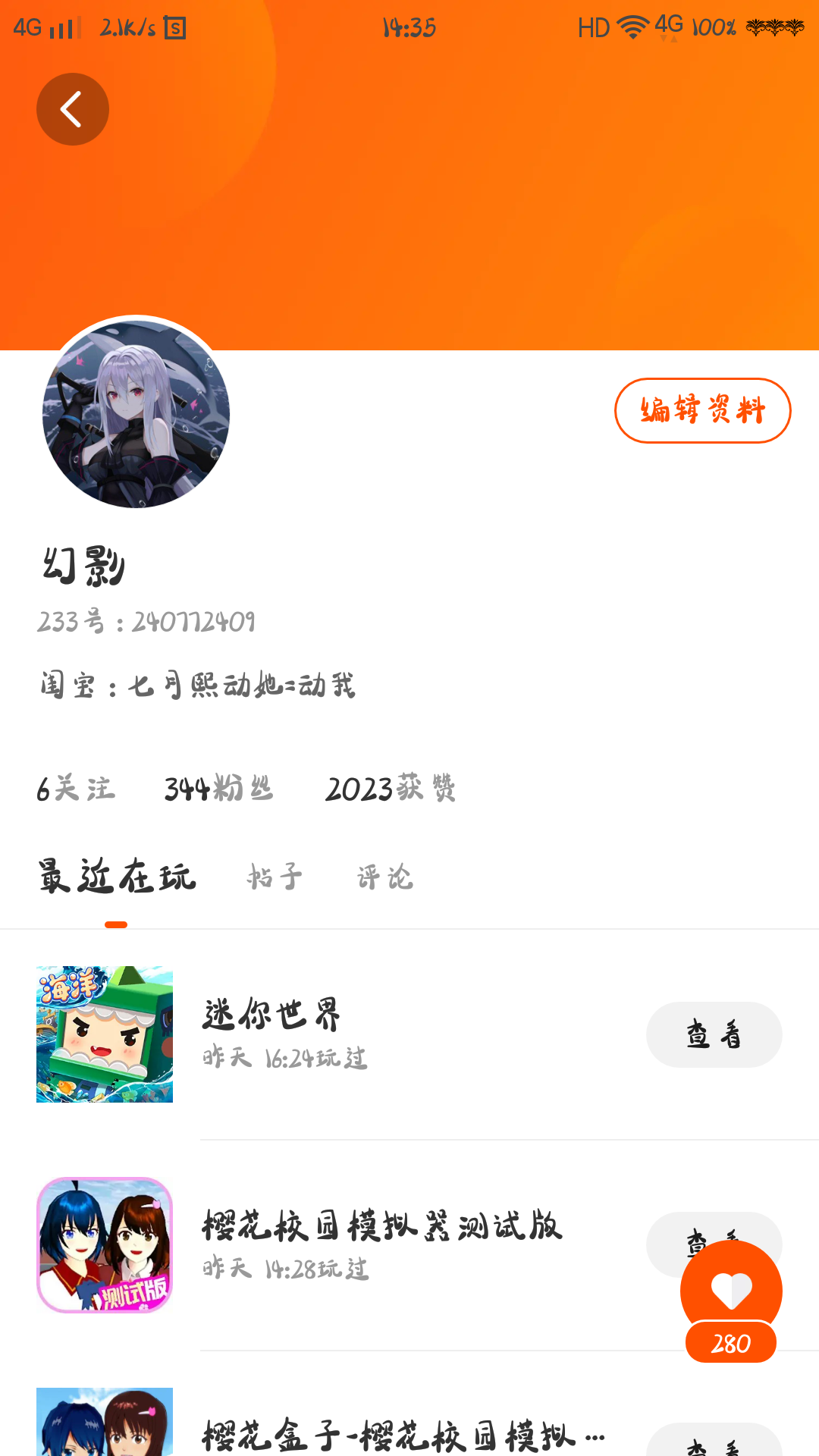Switch to the 帖子 posts tab

pyautogui.click(x=275, y=877)
